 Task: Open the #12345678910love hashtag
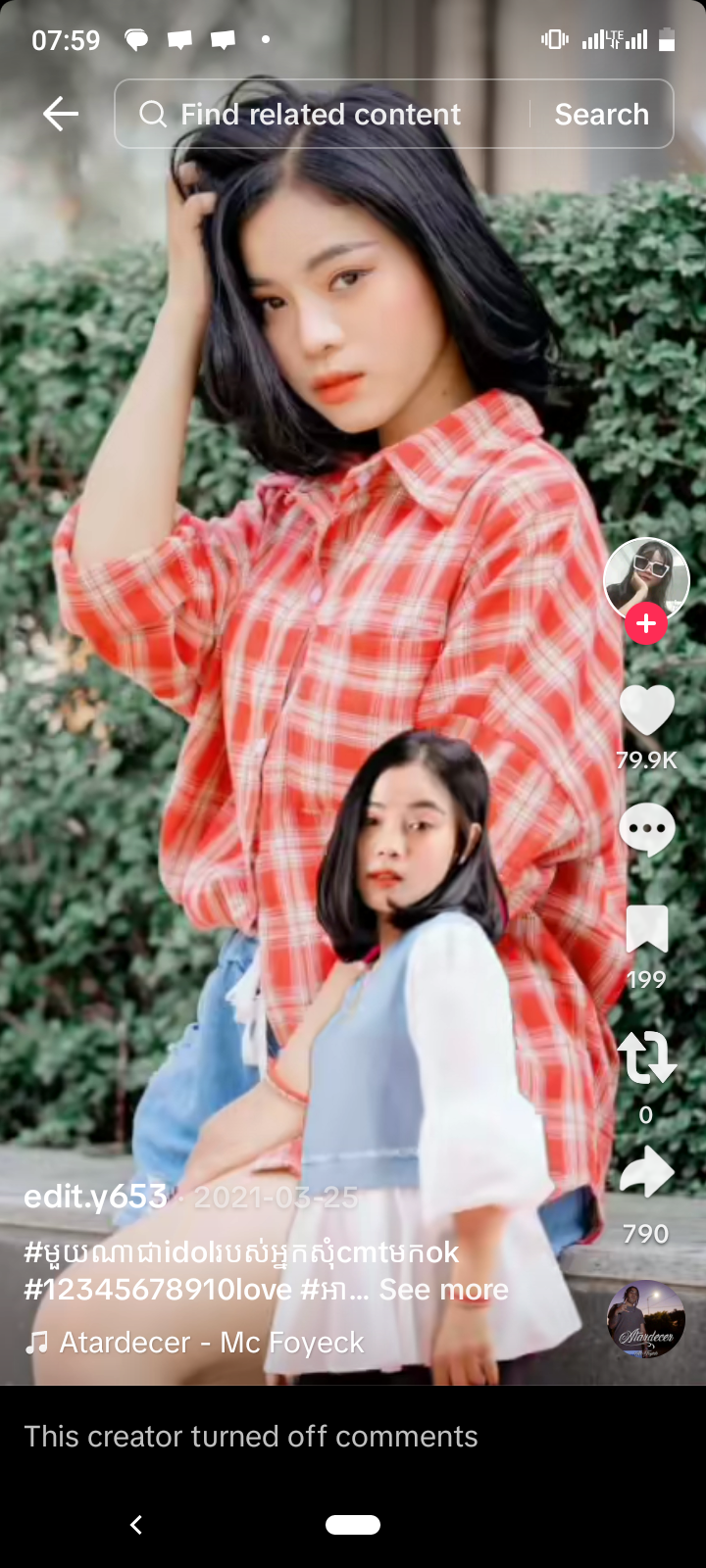pos(157,1290)
